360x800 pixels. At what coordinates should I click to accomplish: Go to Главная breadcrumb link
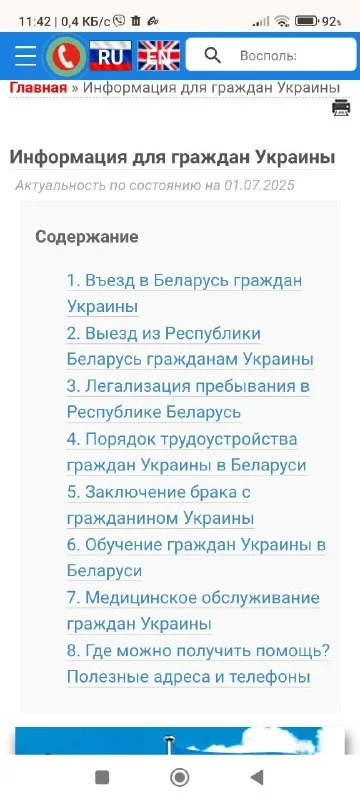click(38, 88)
